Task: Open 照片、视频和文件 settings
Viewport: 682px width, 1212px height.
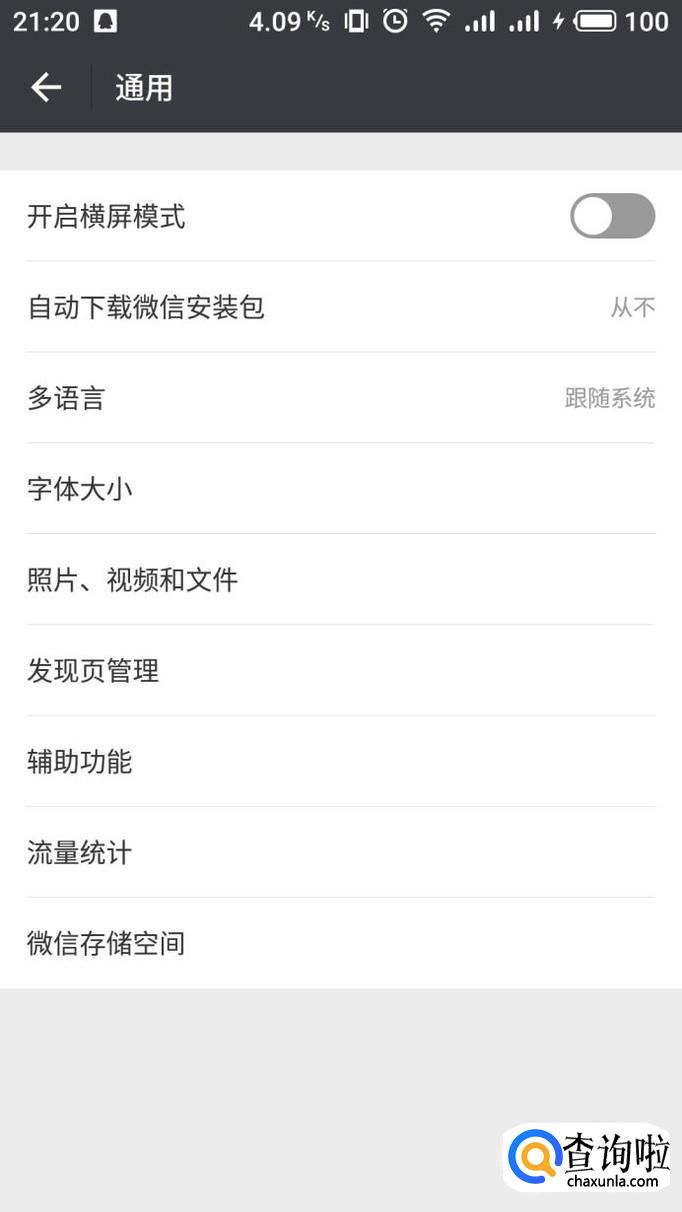Action: tap(340, 580)
